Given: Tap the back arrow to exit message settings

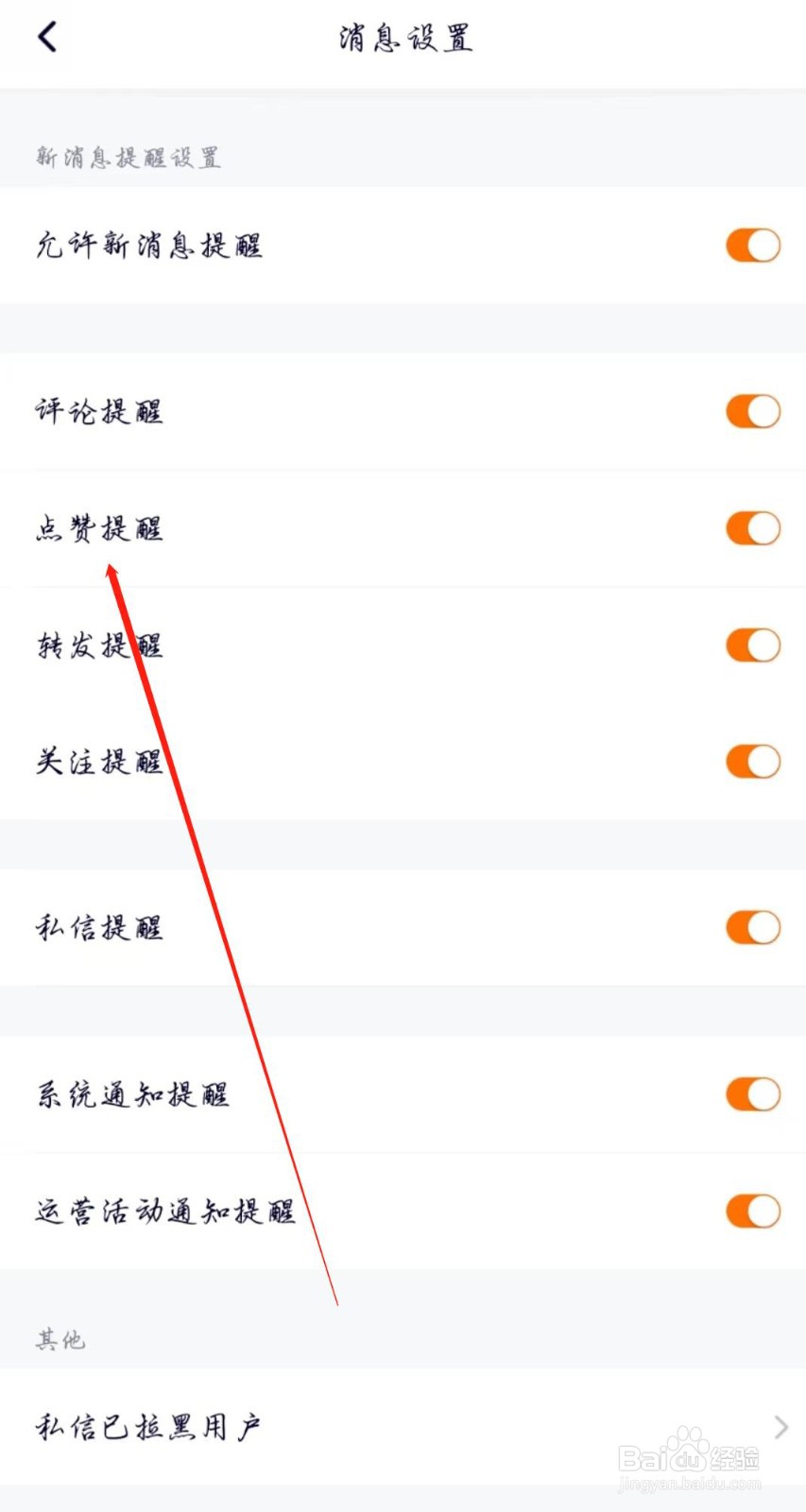Looking at the screenshot, I should [45, 36].
